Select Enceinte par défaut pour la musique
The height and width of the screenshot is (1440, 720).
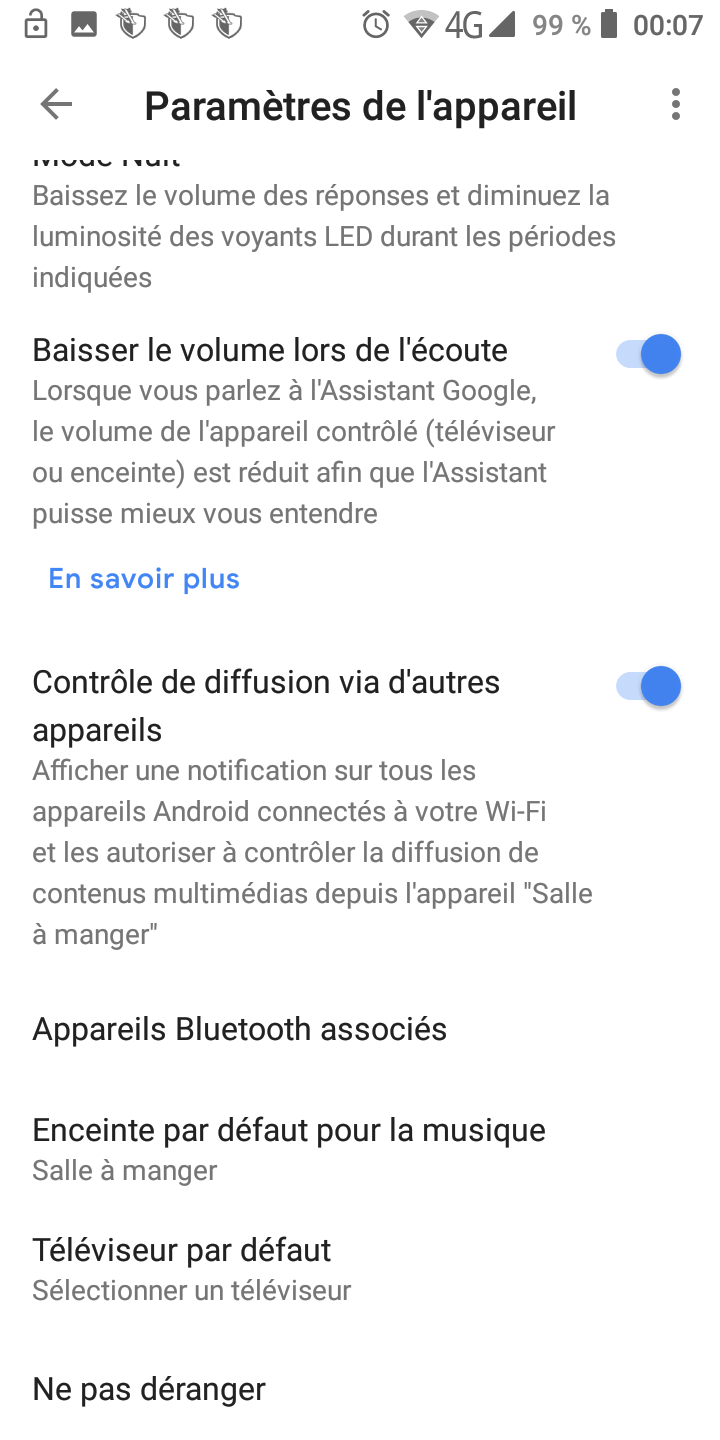(x=289, y=1148)
